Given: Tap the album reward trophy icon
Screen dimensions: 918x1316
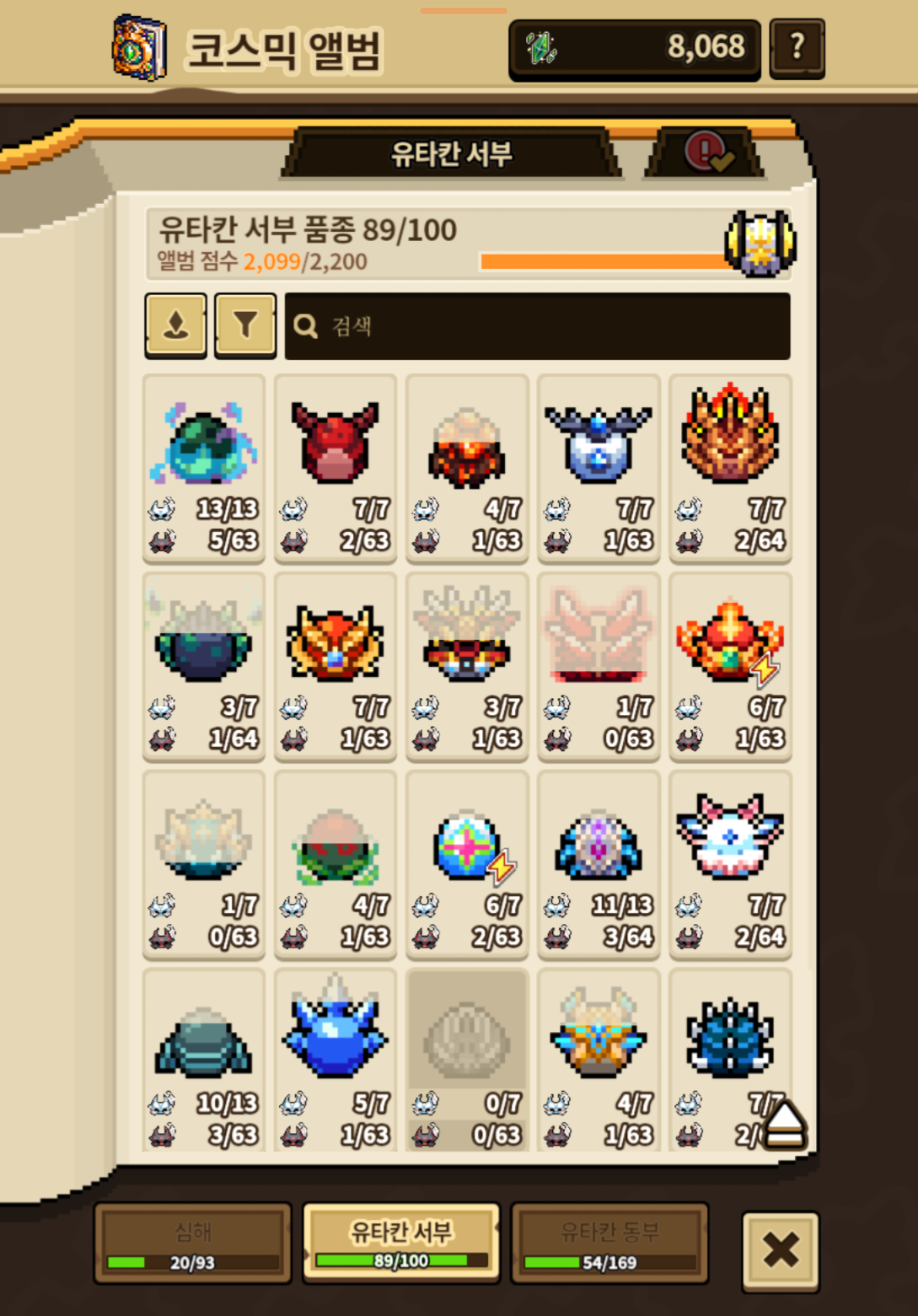Looking at the screenshot, I should click(x=760, y=243).
